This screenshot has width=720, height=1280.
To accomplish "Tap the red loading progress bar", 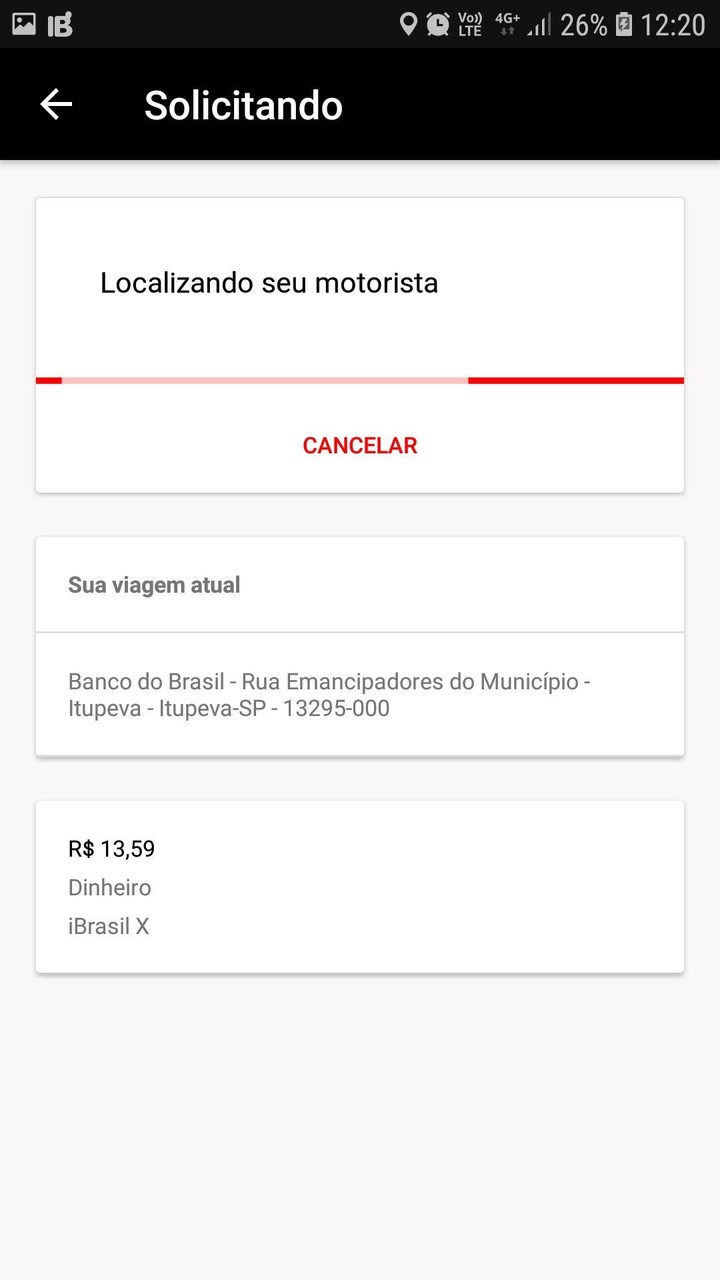I will (x=360, y=380).
